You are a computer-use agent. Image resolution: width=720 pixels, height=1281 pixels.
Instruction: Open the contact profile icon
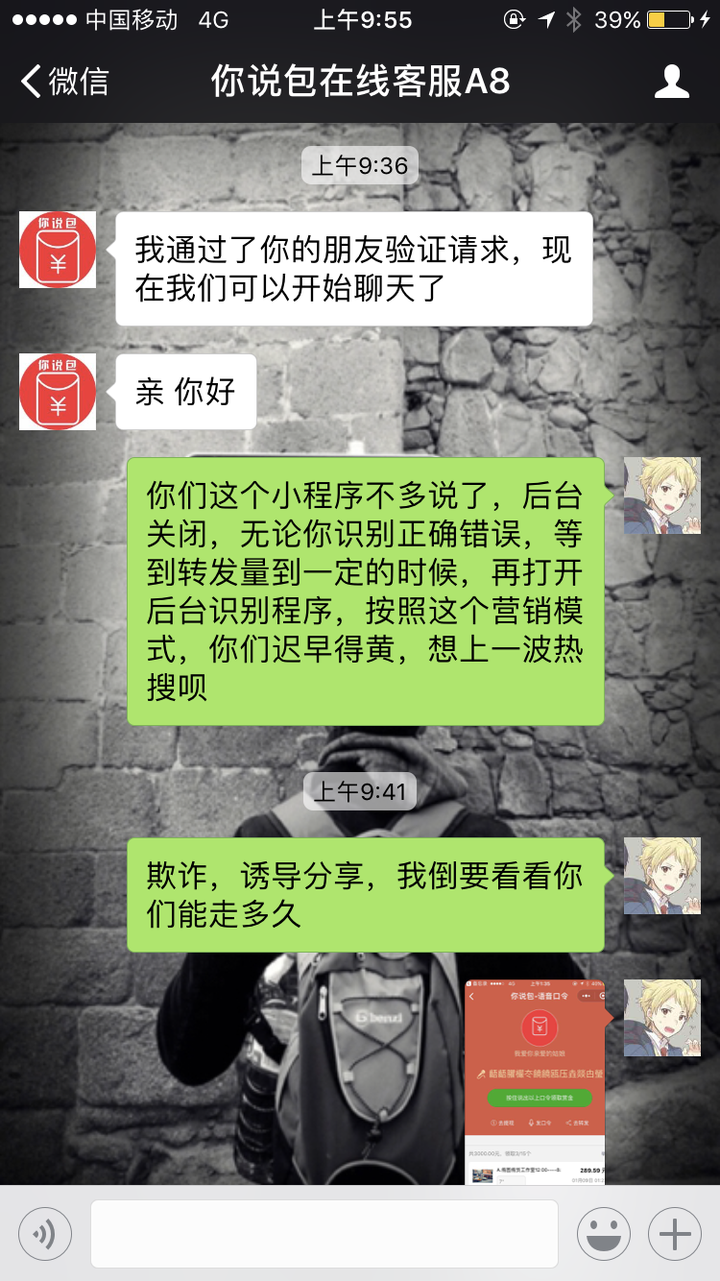point(672,82)
